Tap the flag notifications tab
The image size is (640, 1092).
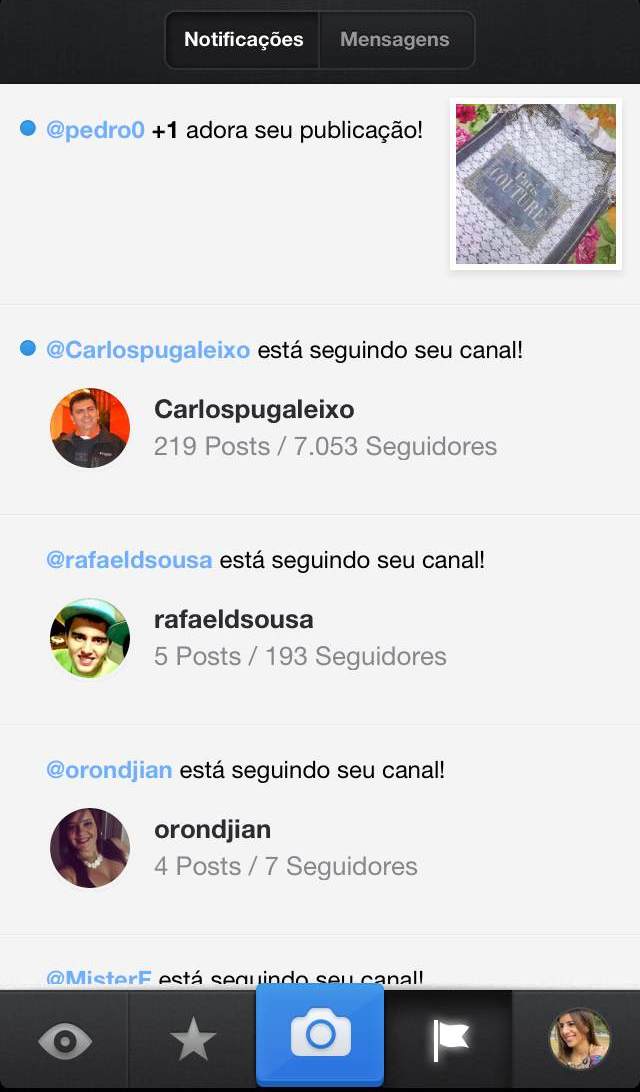tap(449, 1041)
